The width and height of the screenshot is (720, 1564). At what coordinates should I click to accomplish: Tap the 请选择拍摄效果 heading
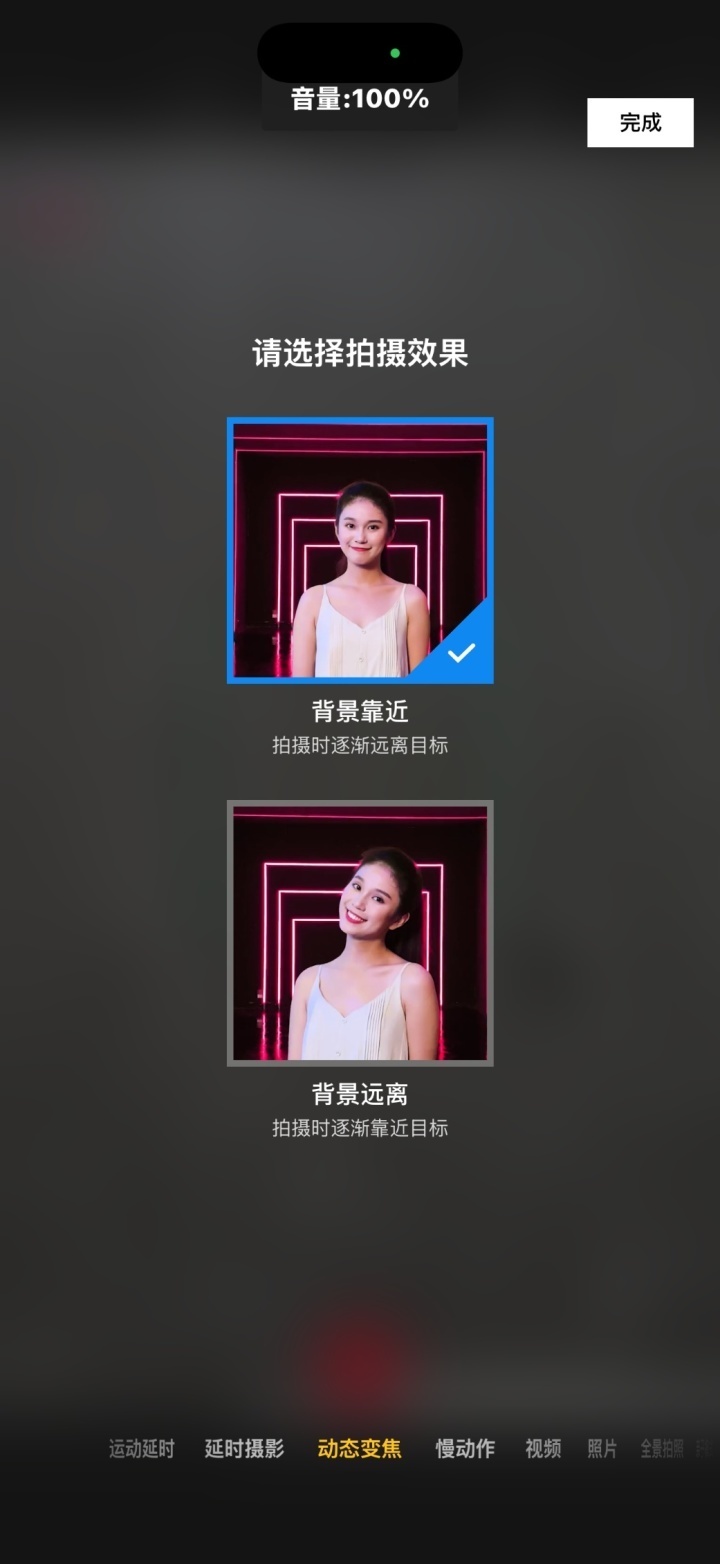(x=359, y=352)
